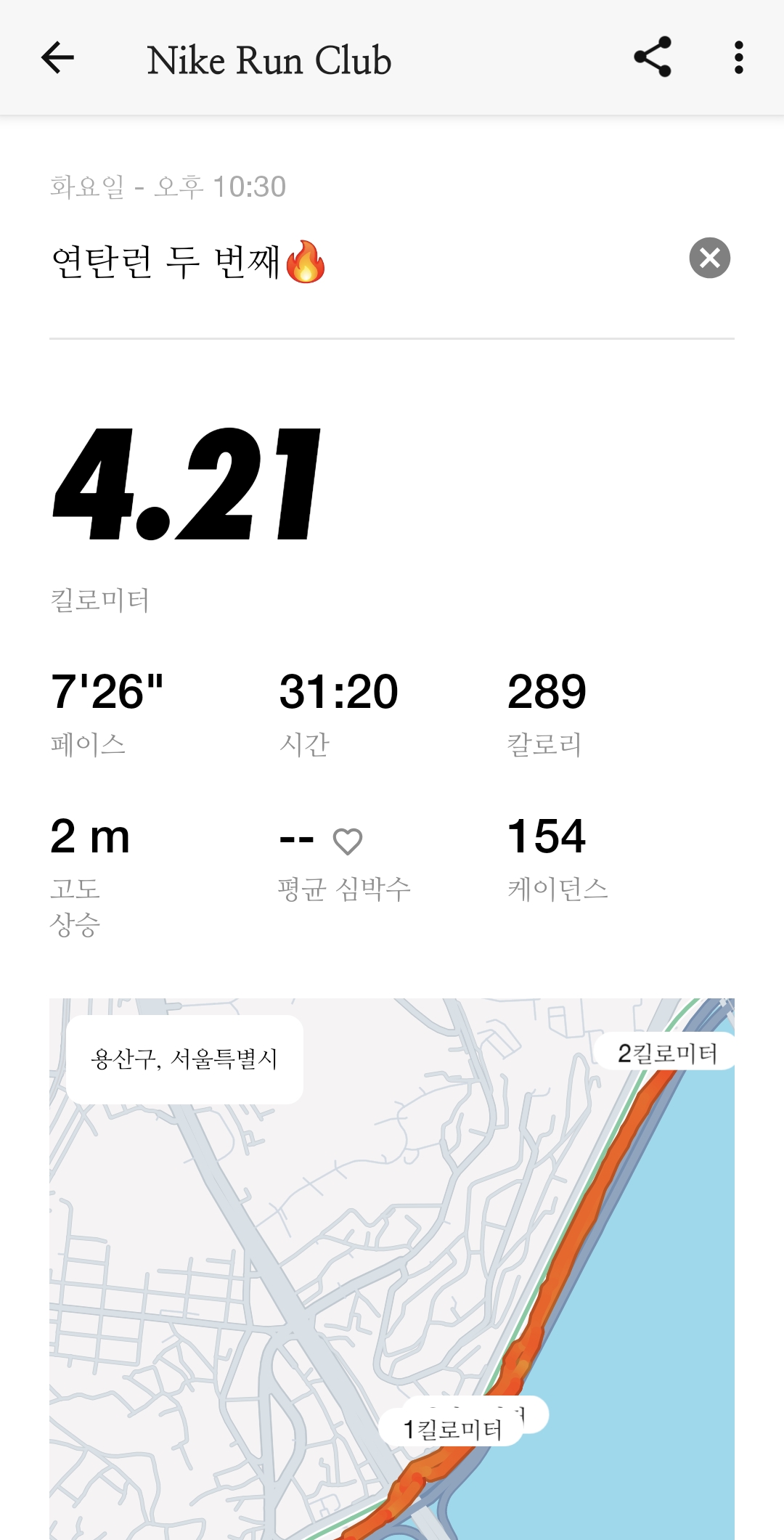
Task: Open the three-dot overflow menu
Action: pyautogui.click(x=738, y=57)
